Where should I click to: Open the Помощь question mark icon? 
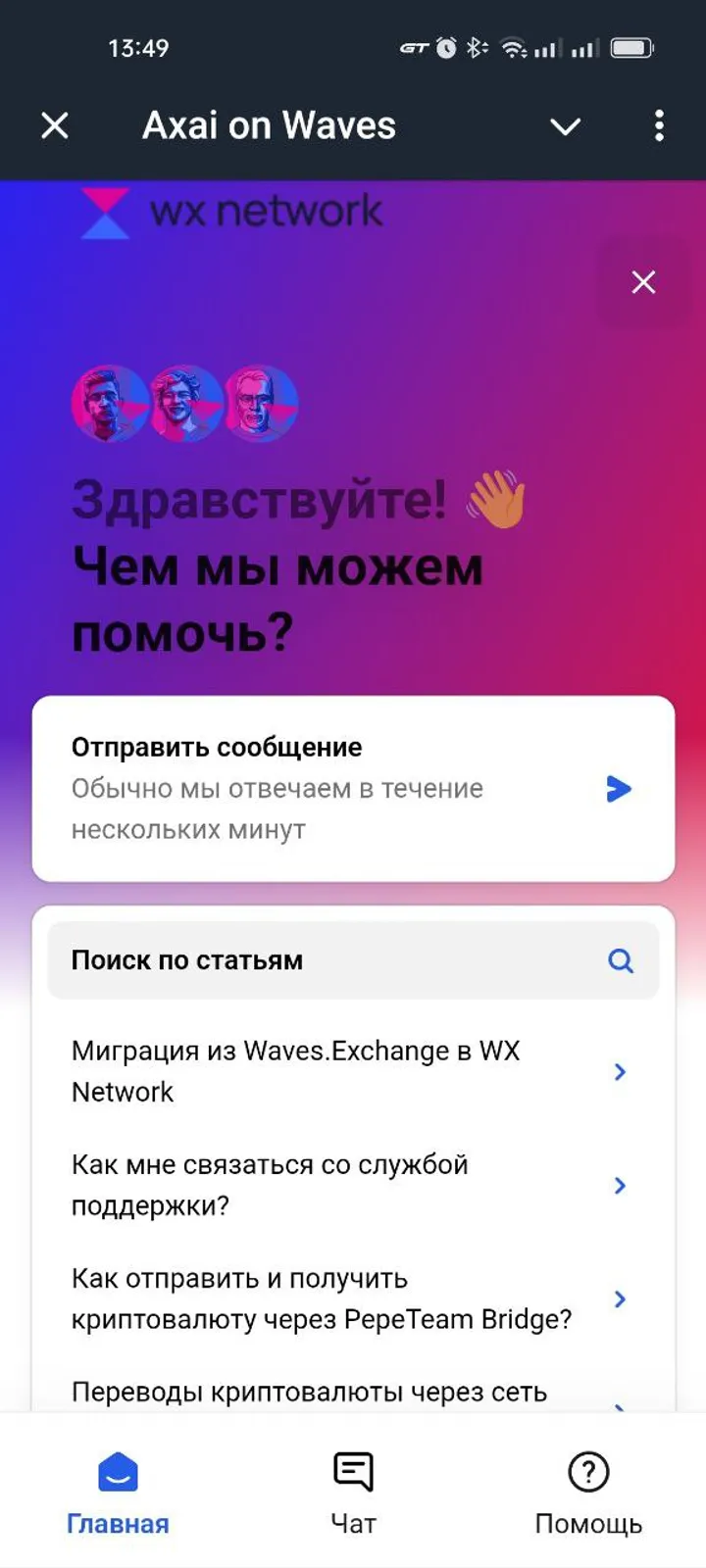pyautogui.click(x=587, y=1473)
